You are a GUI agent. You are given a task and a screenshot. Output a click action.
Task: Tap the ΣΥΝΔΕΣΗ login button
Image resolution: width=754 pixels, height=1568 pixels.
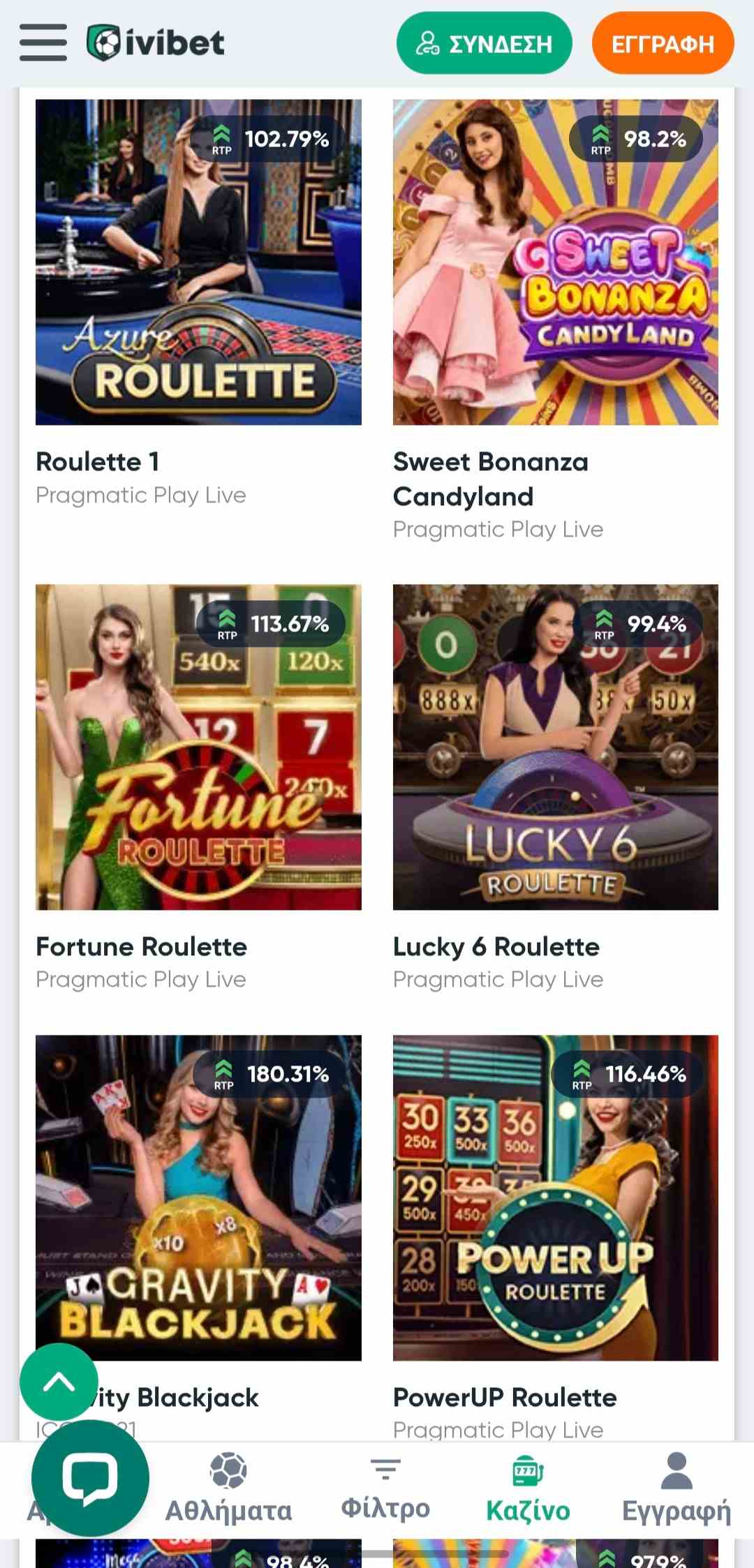(484, 43)
